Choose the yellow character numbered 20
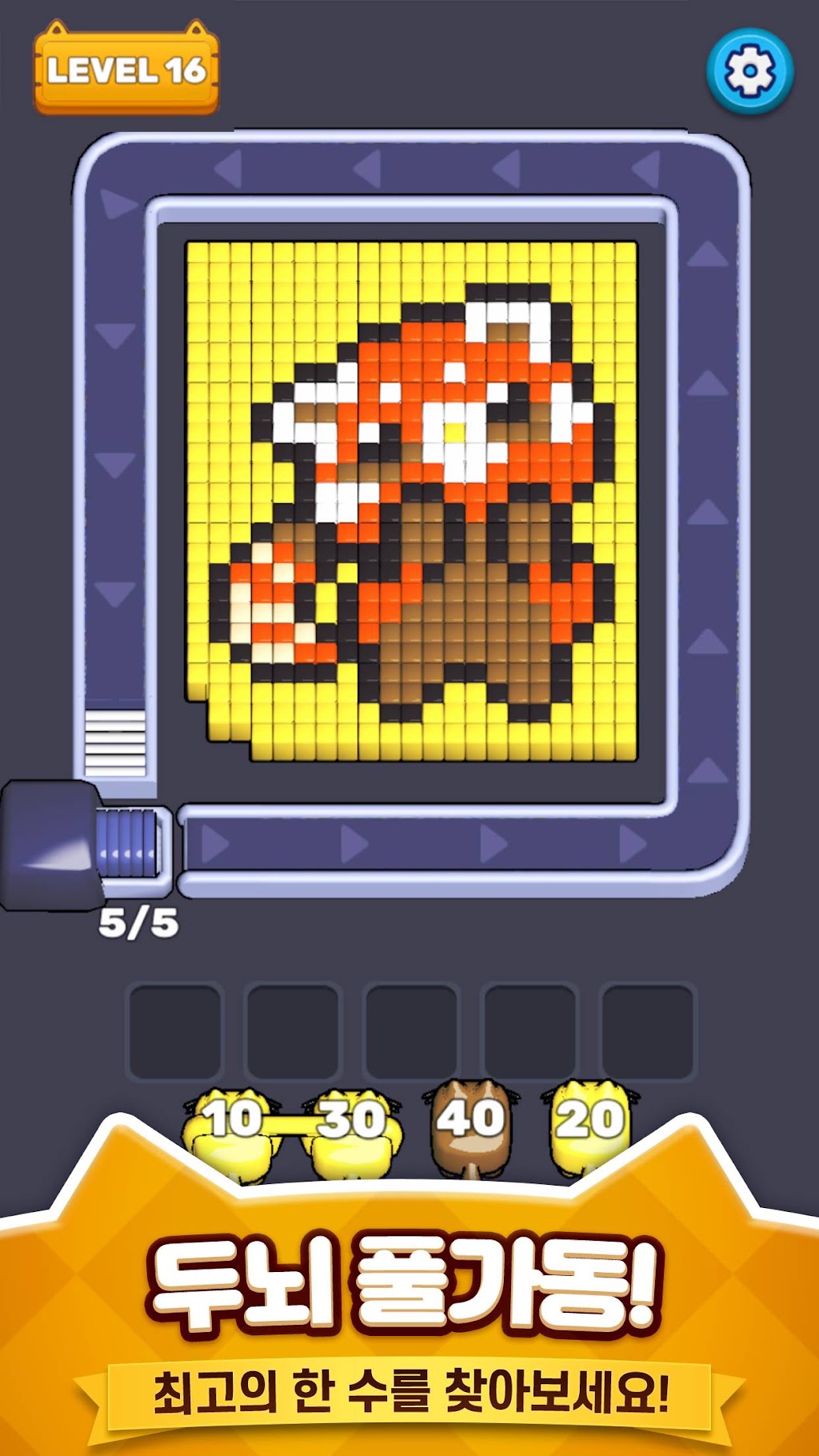Viewport: 819px width, 1456px height. [x=589, y=1129]
